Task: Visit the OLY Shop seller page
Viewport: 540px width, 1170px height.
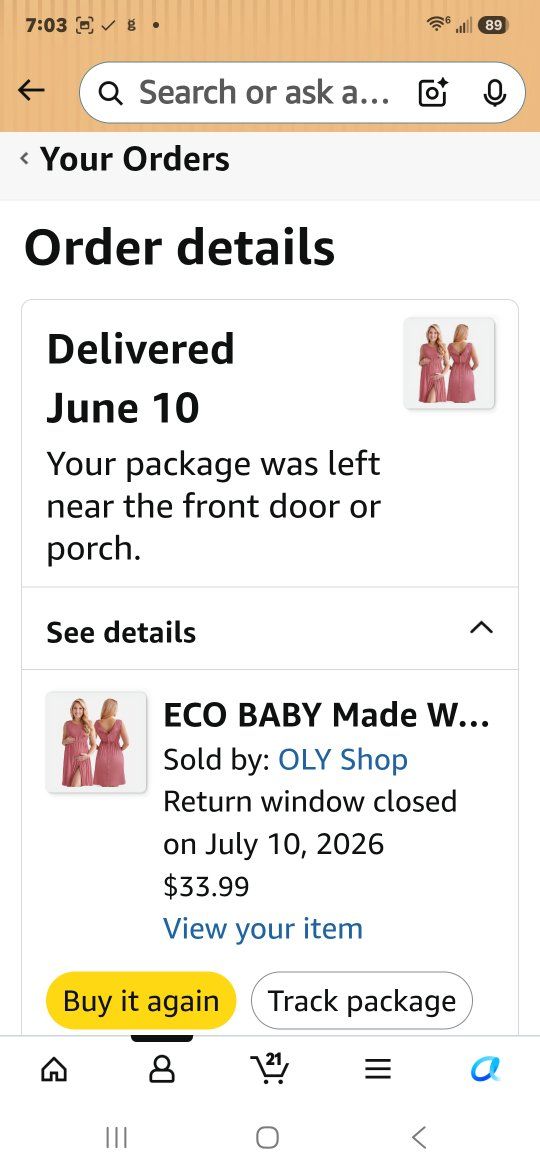Action: [x=343, y=760]
